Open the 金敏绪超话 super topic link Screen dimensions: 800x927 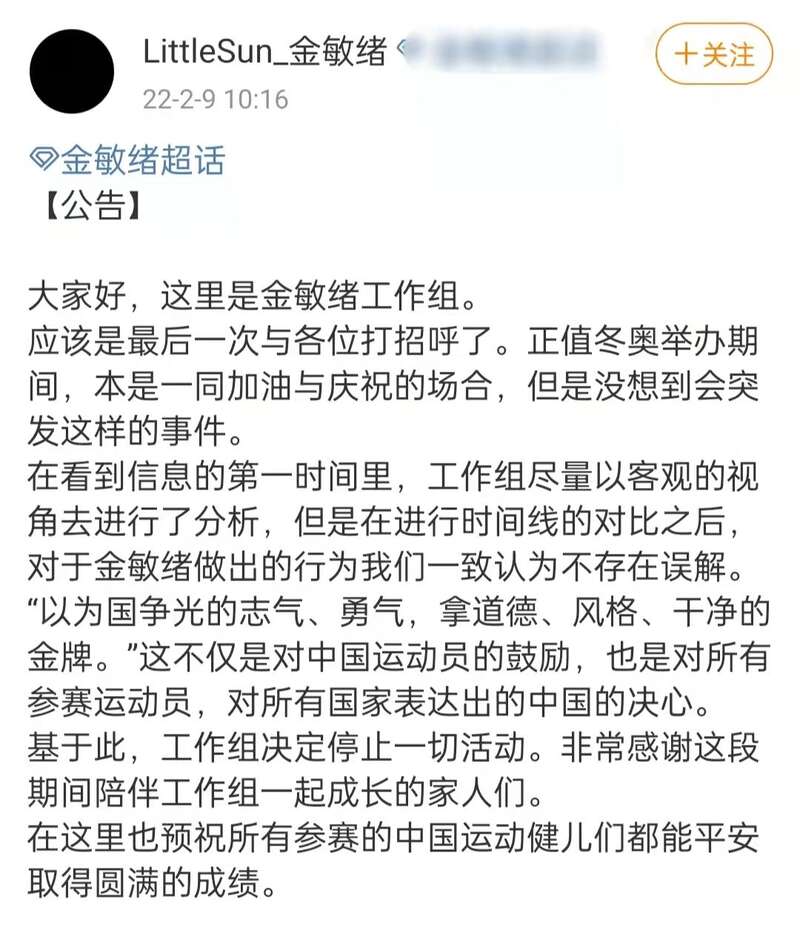[x=128, y=161]
